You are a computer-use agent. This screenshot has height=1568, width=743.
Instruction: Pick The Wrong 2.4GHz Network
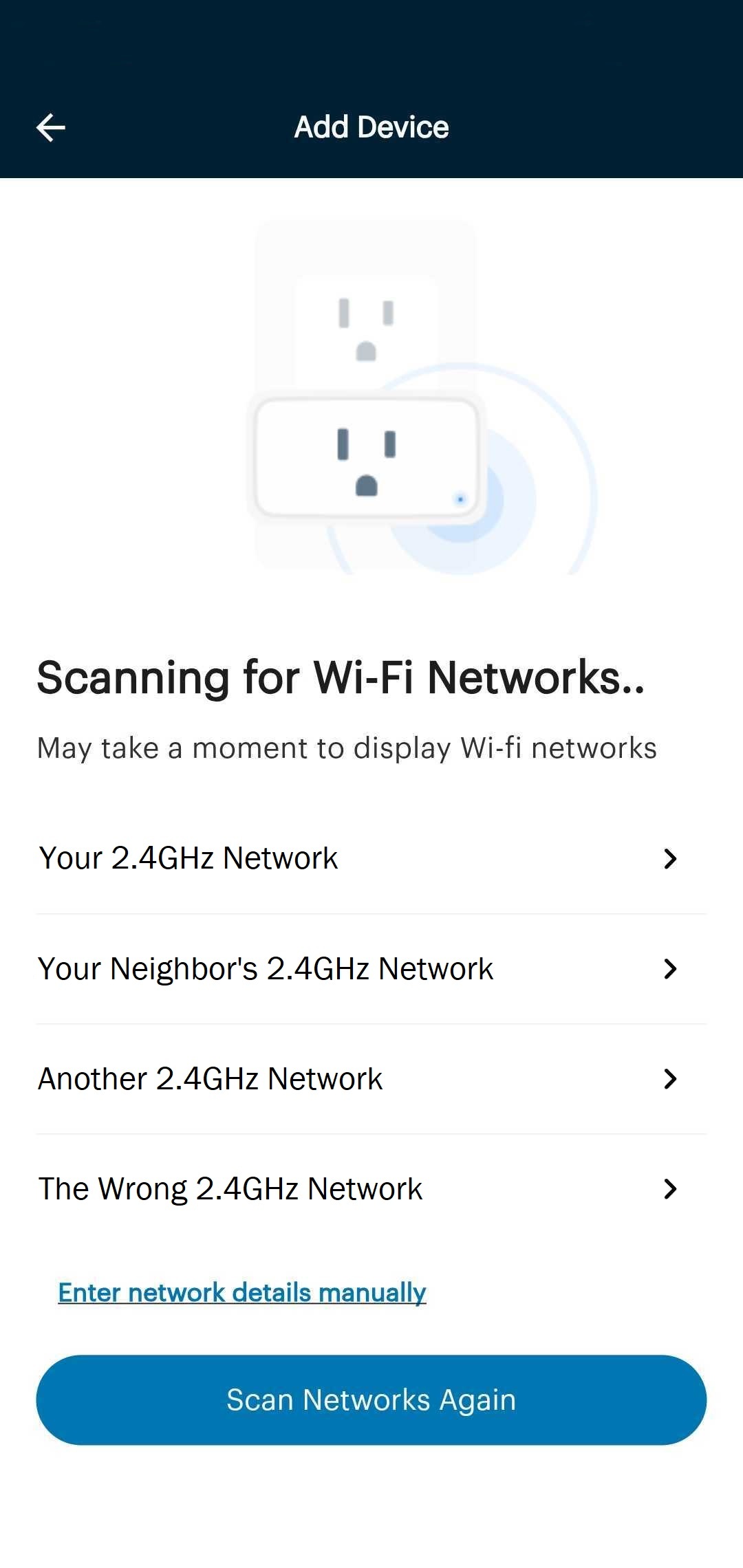[371, 1189]
